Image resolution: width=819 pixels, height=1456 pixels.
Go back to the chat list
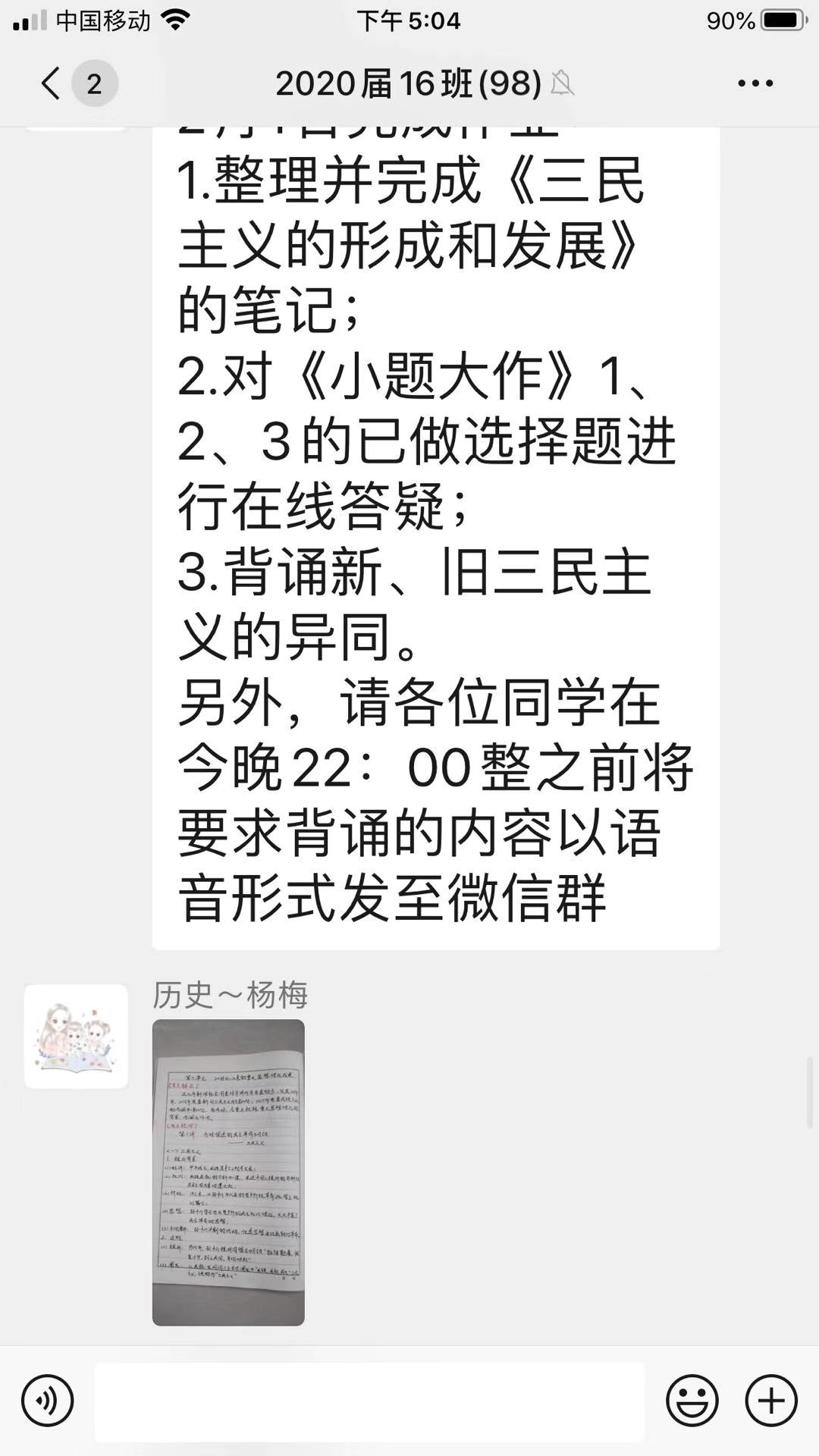point(52,83)
